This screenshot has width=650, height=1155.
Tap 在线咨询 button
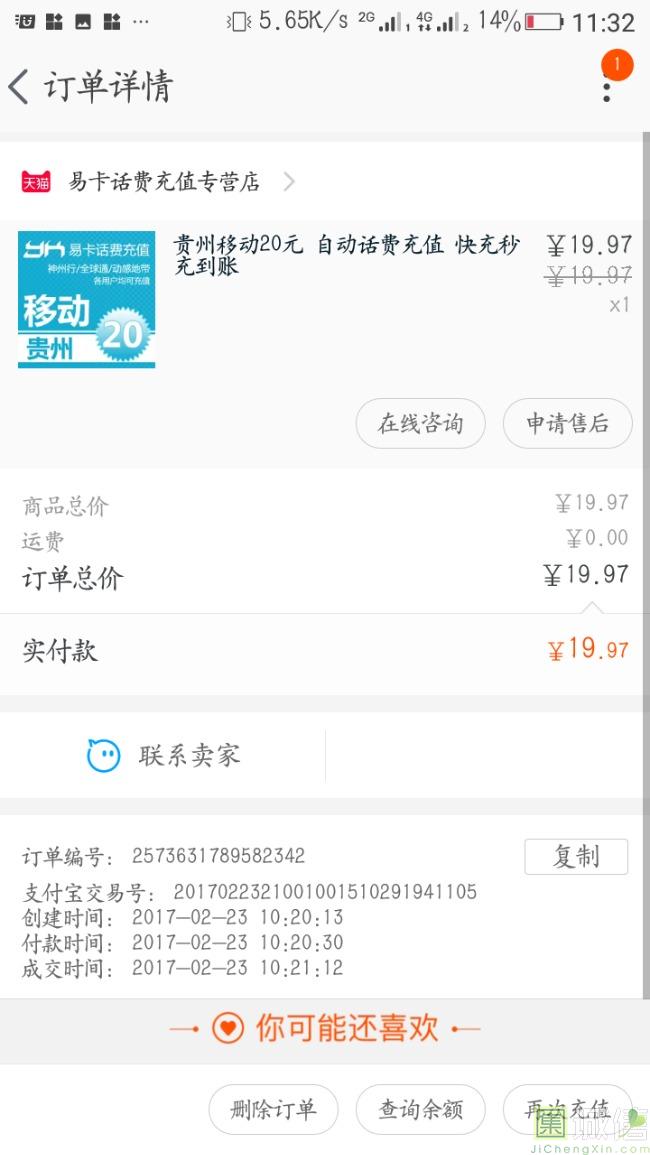click(420, 424)
